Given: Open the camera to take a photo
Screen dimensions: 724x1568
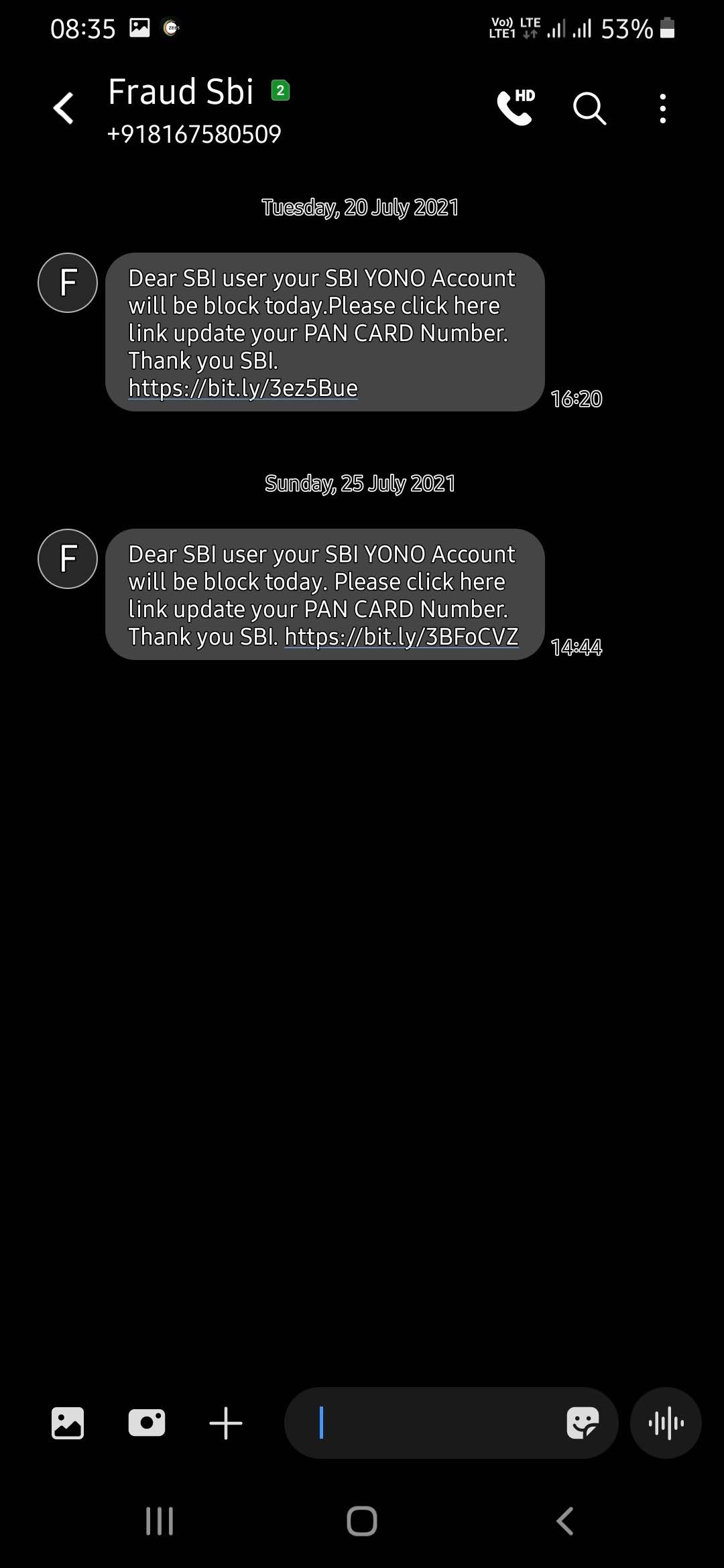Looking at the screenshot, I should pos(147,1423).
